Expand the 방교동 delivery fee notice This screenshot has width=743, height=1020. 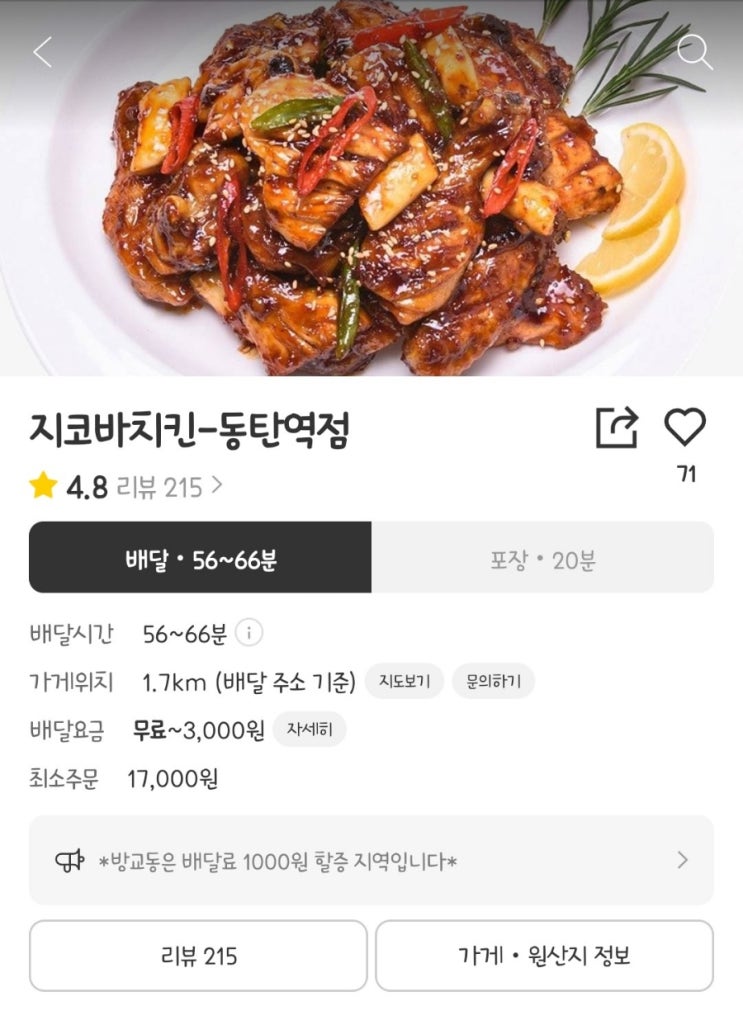click(371, 860)
